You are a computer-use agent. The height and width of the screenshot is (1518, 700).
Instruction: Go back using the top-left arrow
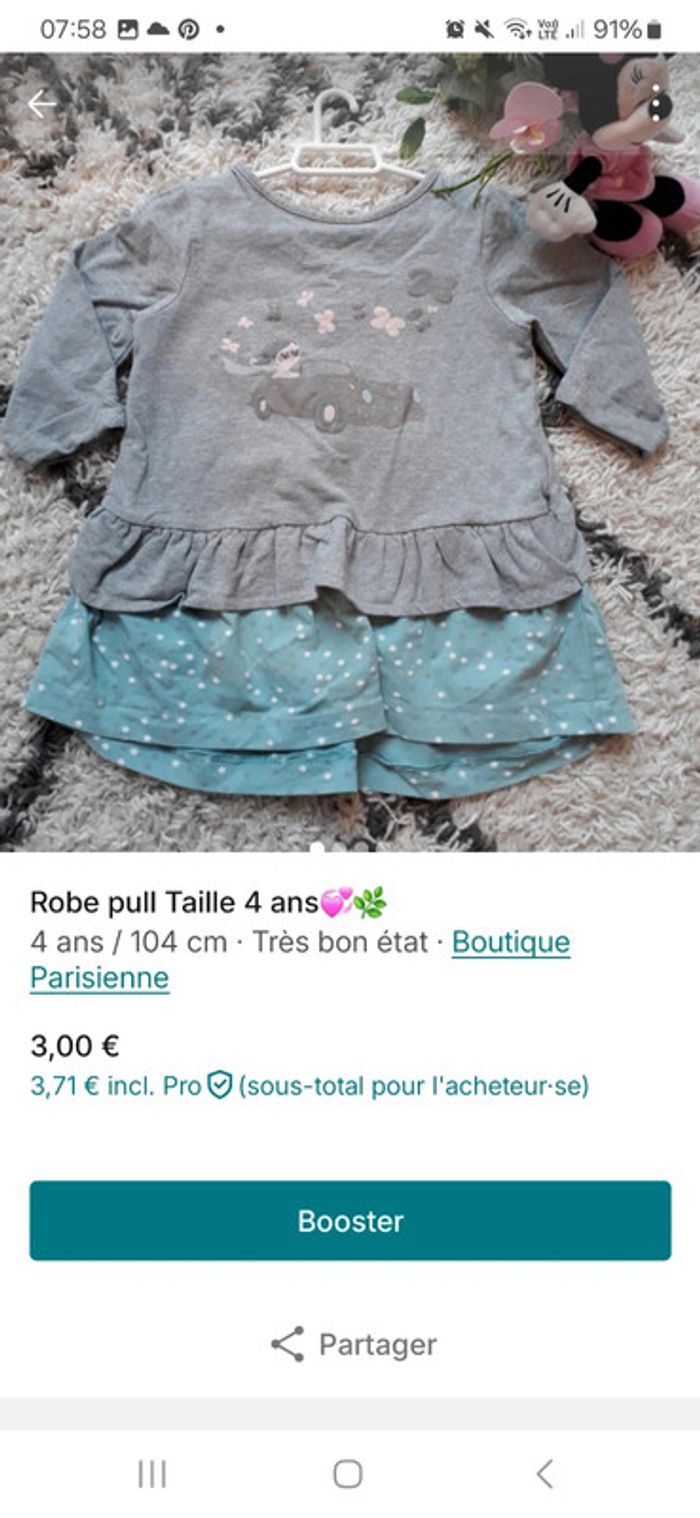pyautogui.click(x=41, y=104)
